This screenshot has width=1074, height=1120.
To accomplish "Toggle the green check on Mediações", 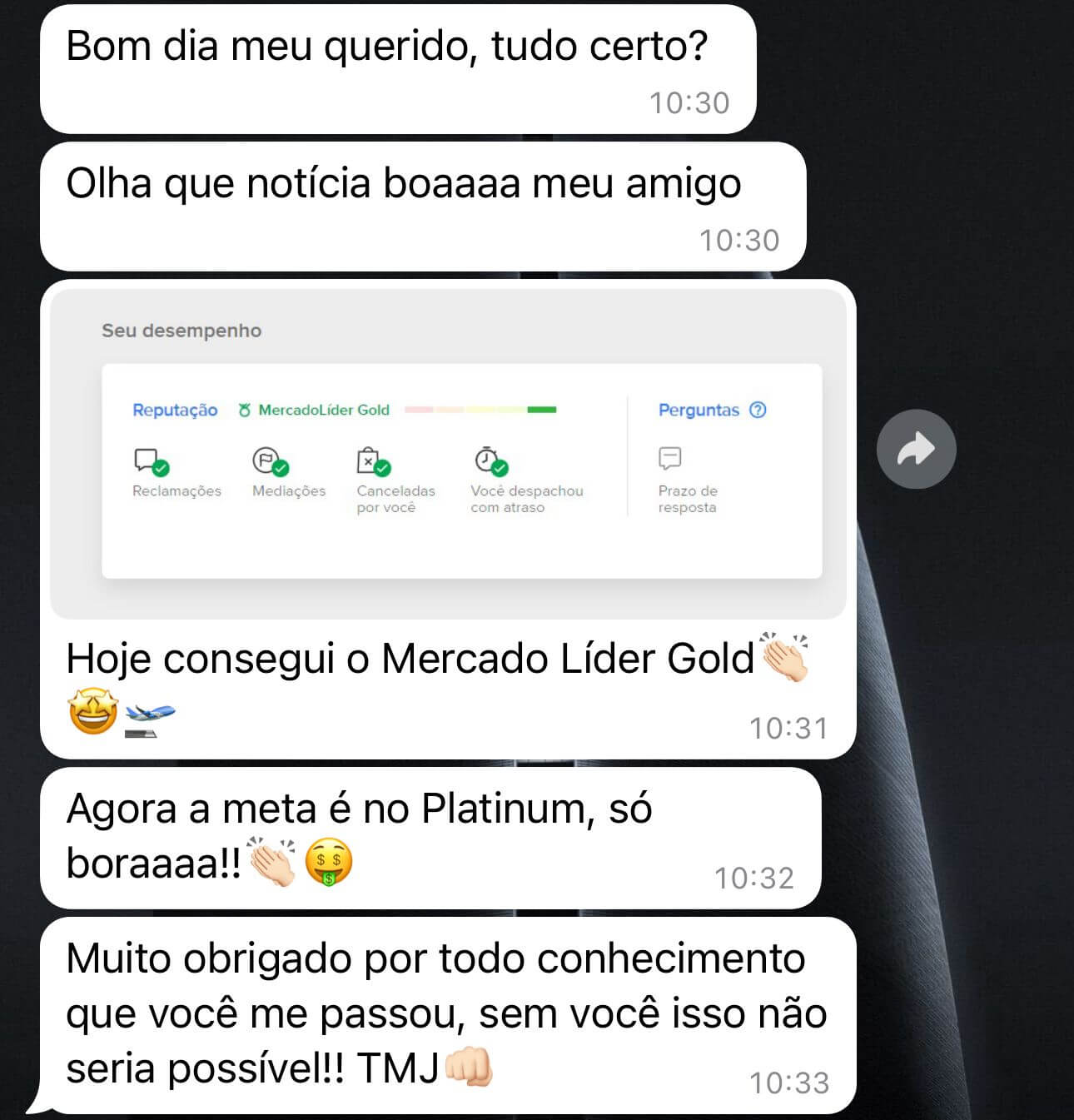I will pos(280,468).
